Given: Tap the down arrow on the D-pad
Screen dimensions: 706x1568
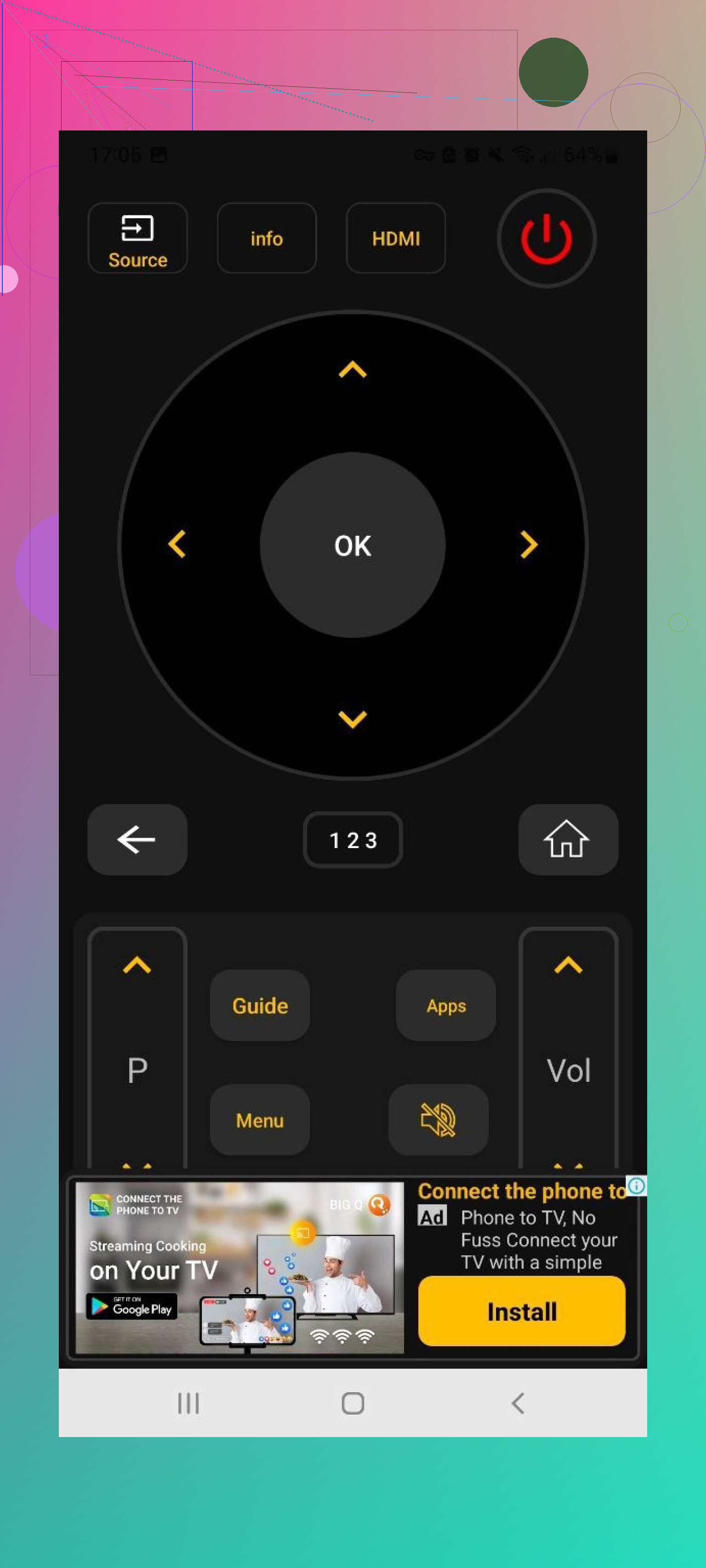Looking at the screenshot, I should 352,719.
